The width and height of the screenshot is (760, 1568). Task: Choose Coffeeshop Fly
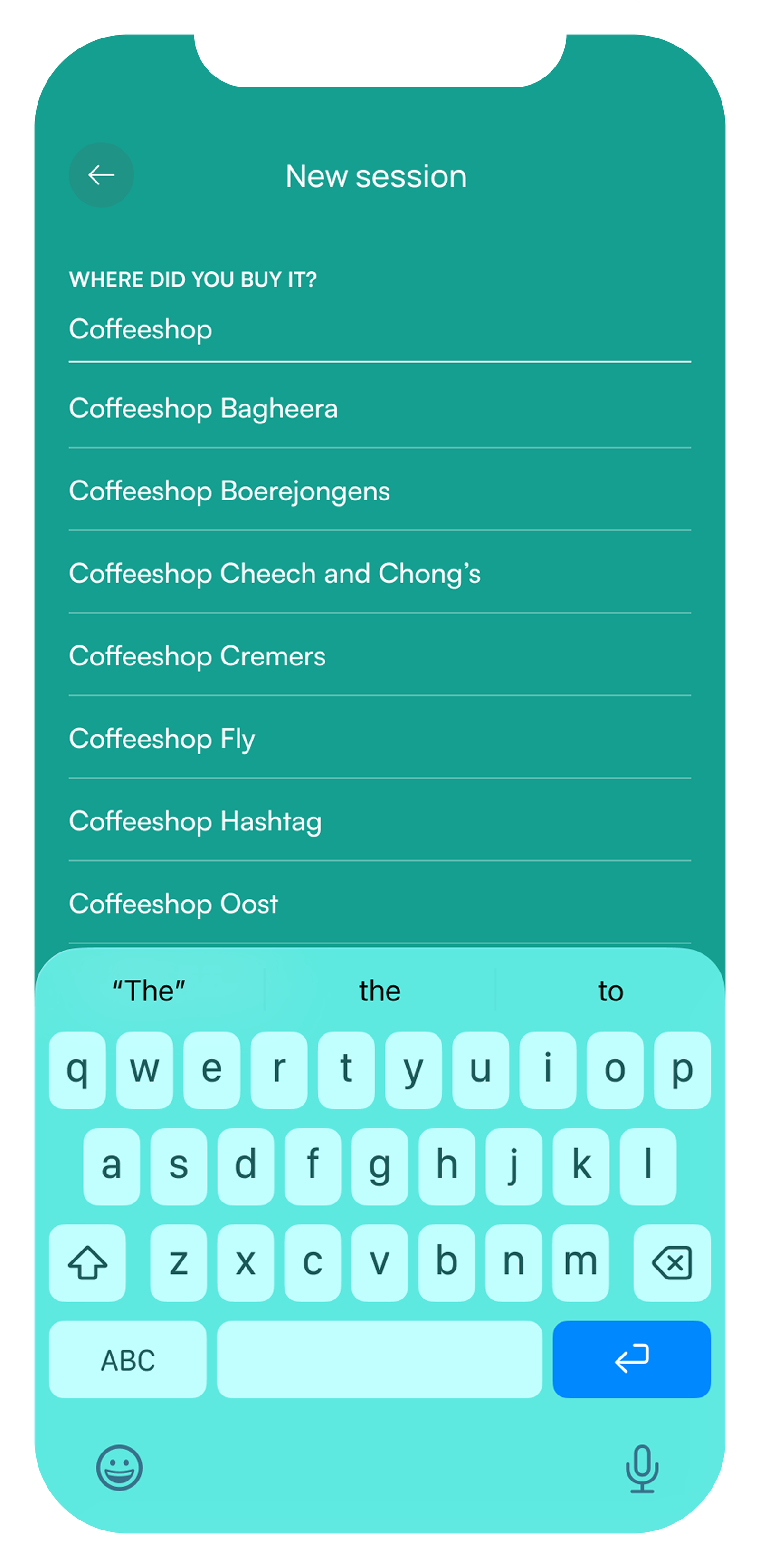coord(379,739)
